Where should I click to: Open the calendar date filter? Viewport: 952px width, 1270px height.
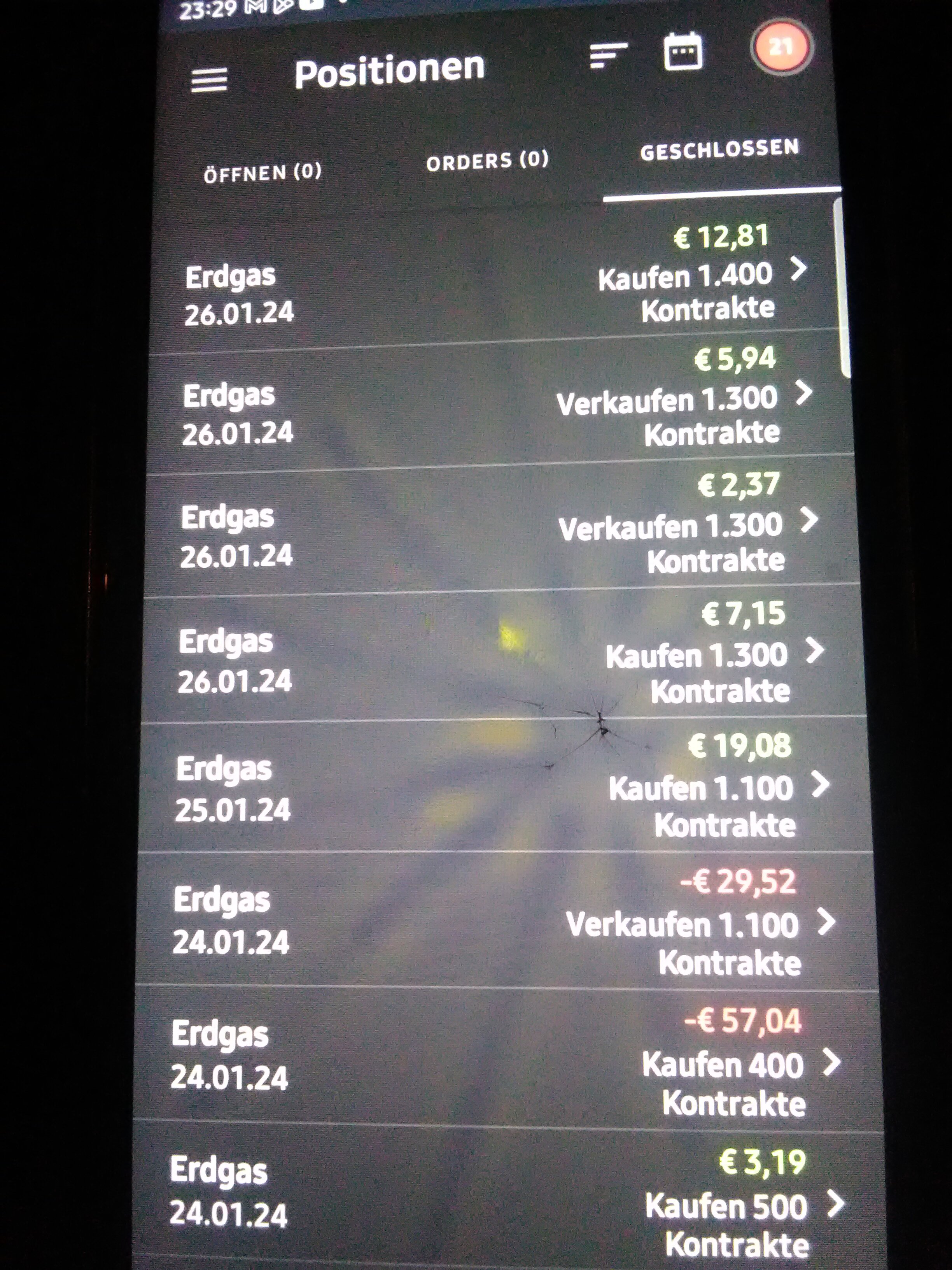tap(682, 52)
